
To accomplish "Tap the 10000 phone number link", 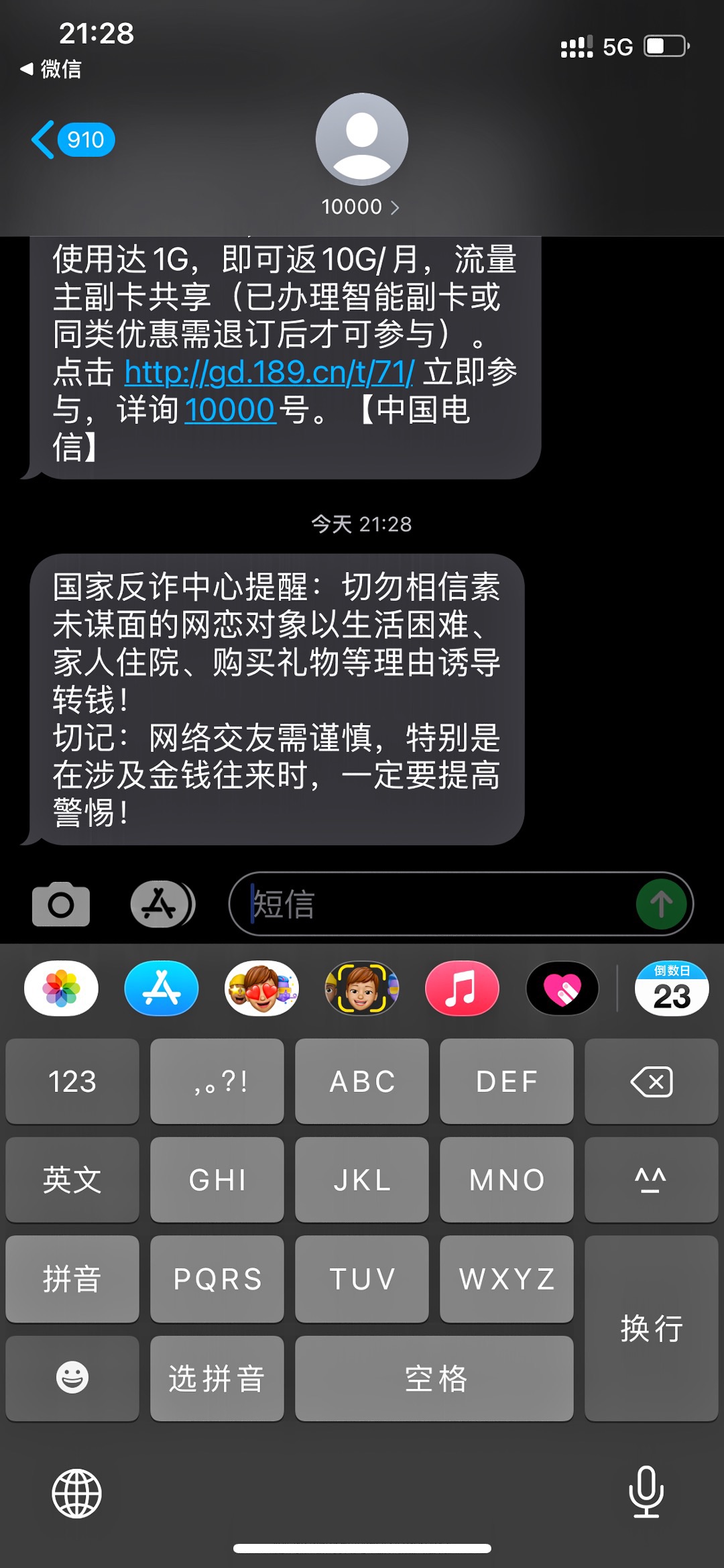I will click(229, 410).
